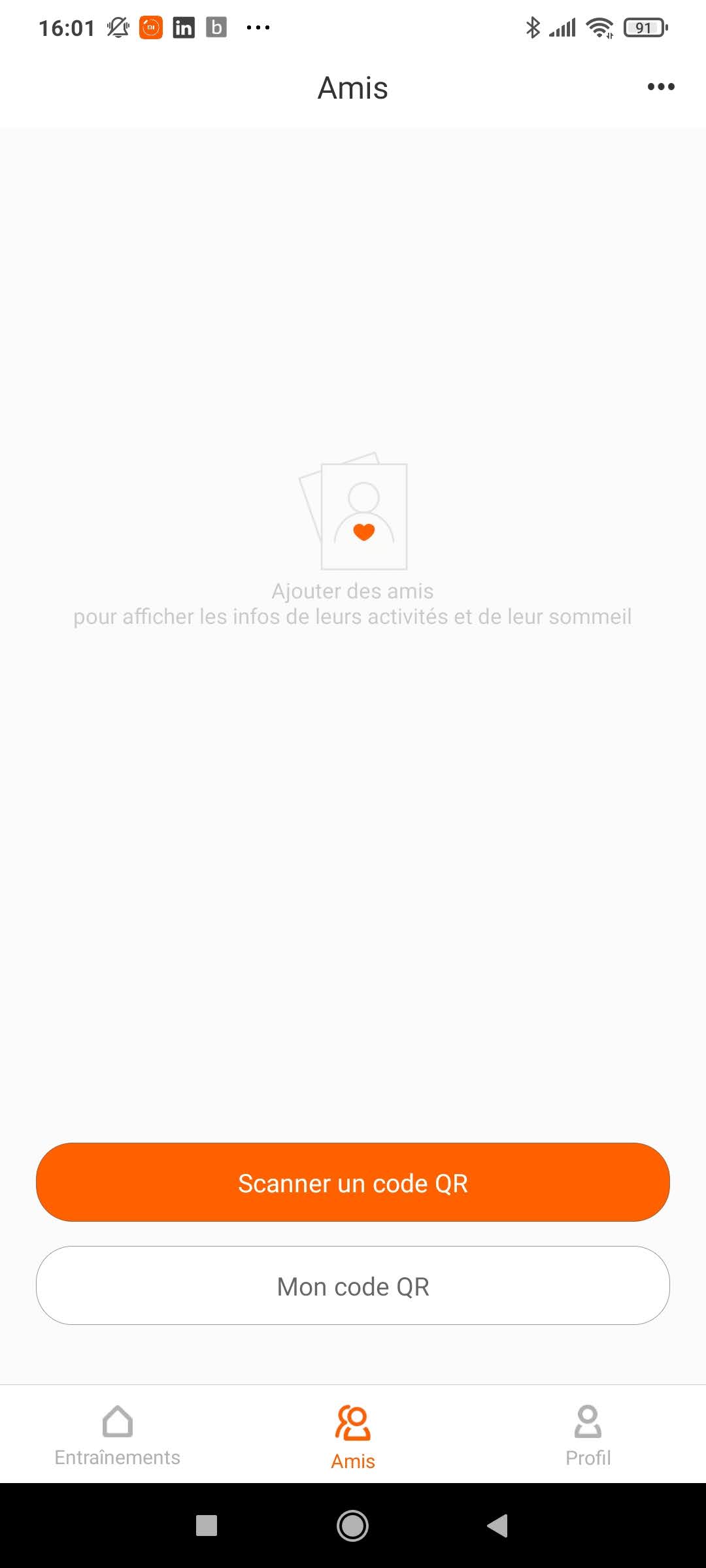The height and width of the screenshot is (1568, 706).
Task: Select the Amis tab
Action: [x=353, y=1436]
